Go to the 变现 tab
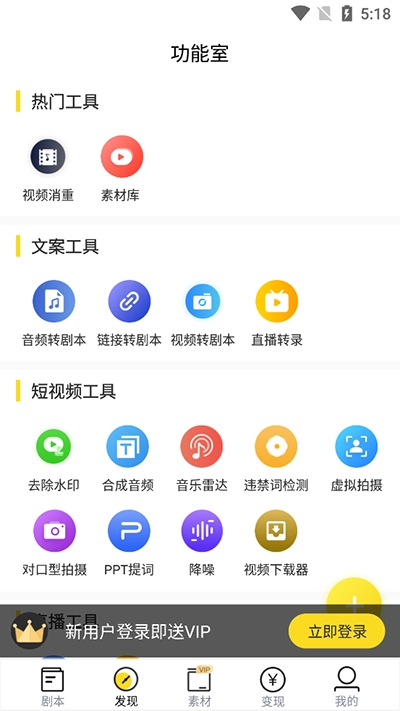The height and width of the screenshot is (711, 400). (x=273, y=687)
